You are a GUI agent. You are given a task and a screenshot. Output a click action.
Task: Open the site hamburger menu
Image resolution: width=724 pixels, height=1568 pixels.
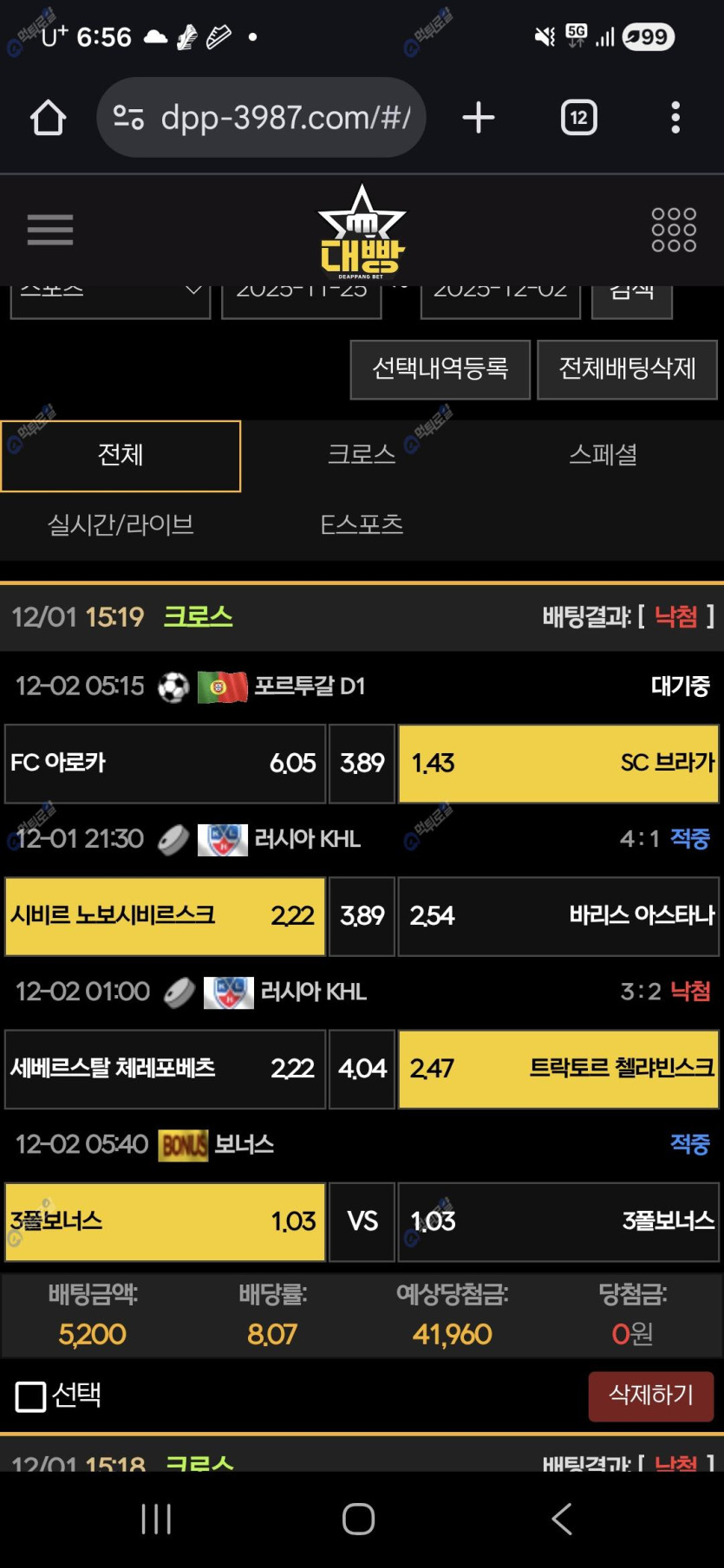point(50,230)
